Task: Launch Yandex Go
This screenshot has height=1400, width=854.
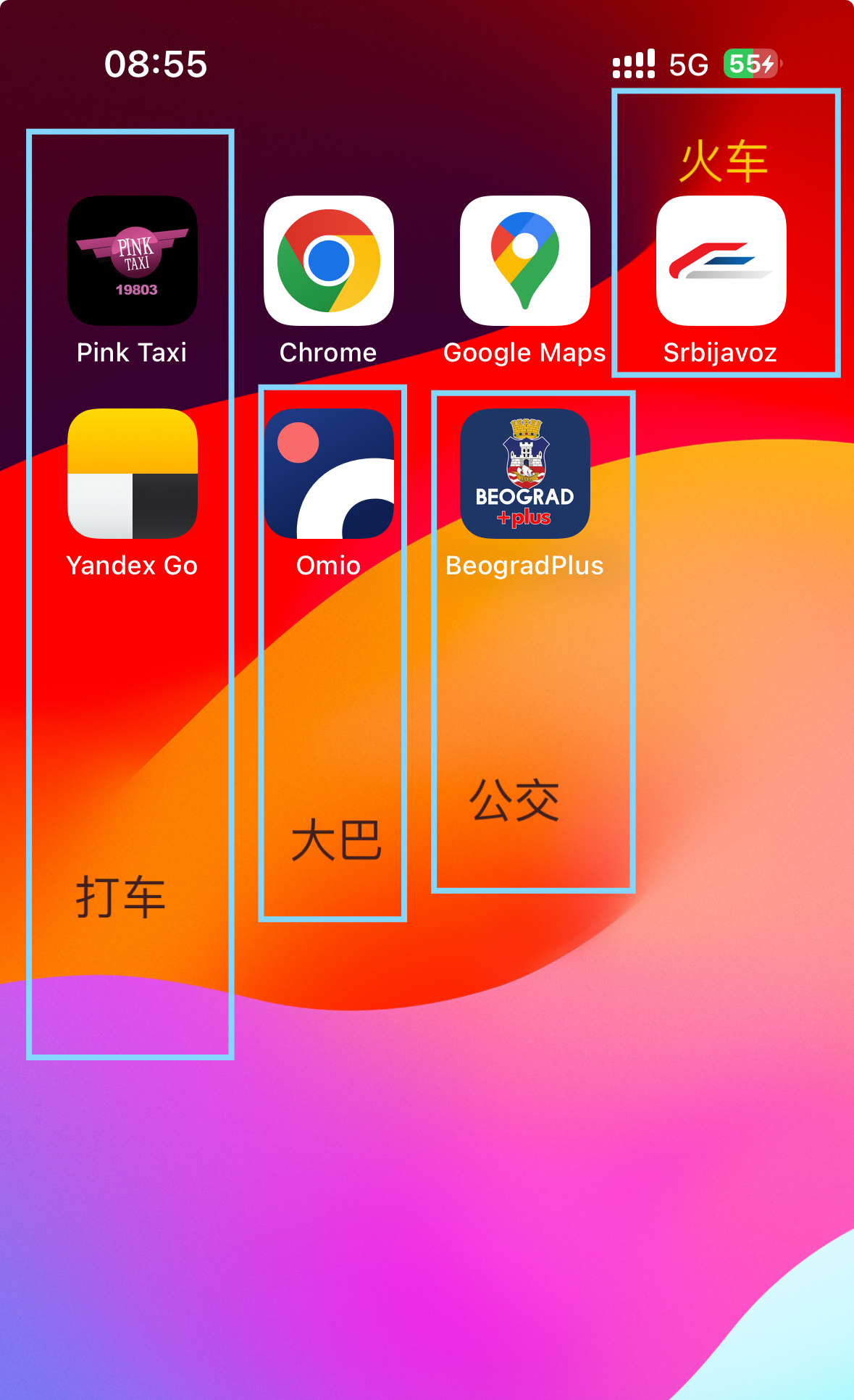Action: click(133, 474)
